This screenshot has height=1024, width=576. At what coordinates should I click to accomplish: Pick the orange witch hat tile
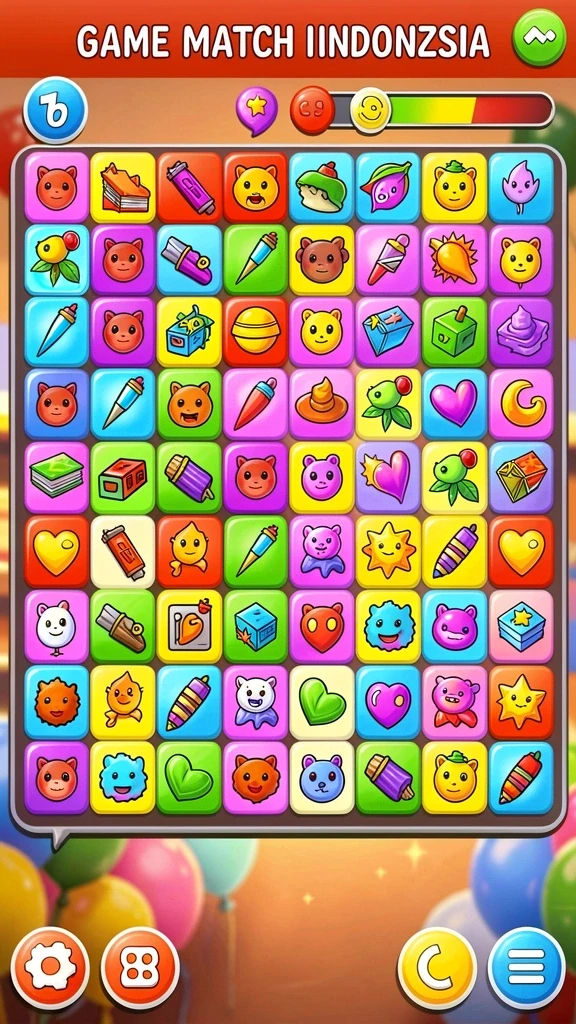click(x=321, y=404)
